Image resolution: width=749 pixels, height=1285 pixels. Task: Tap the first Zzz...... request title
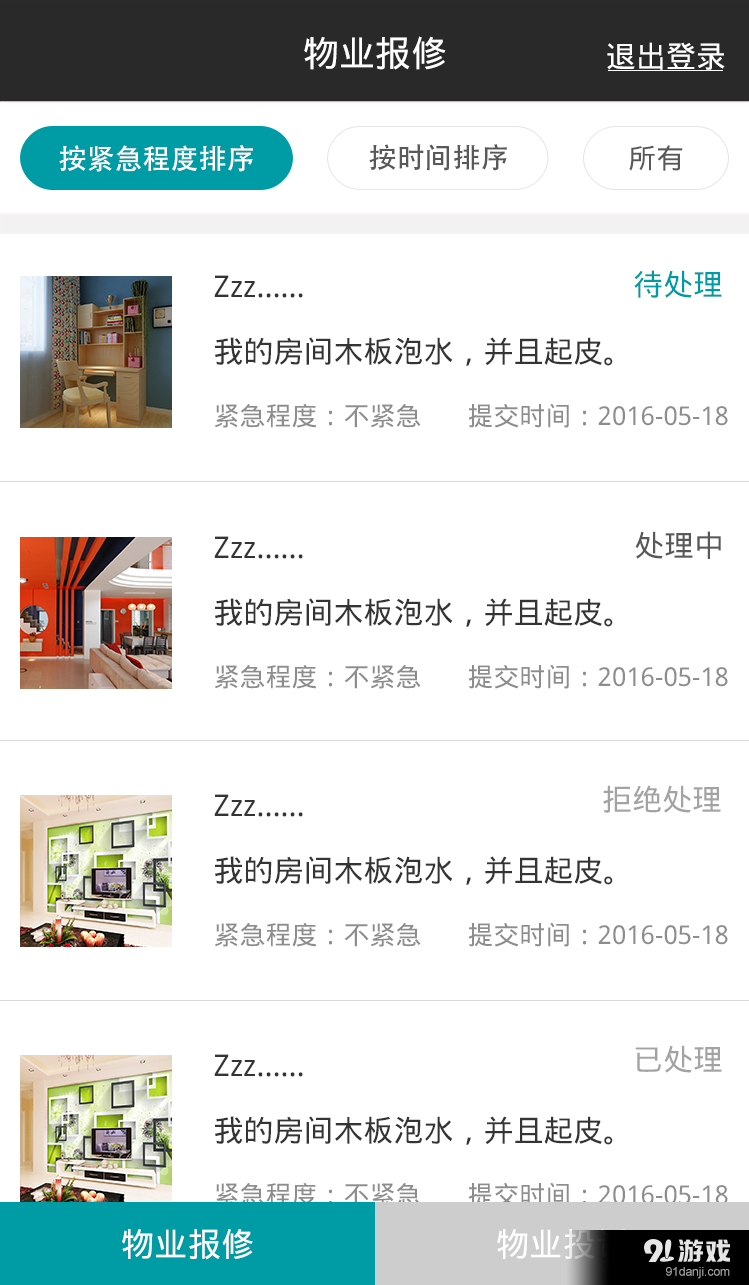point(257,287)
